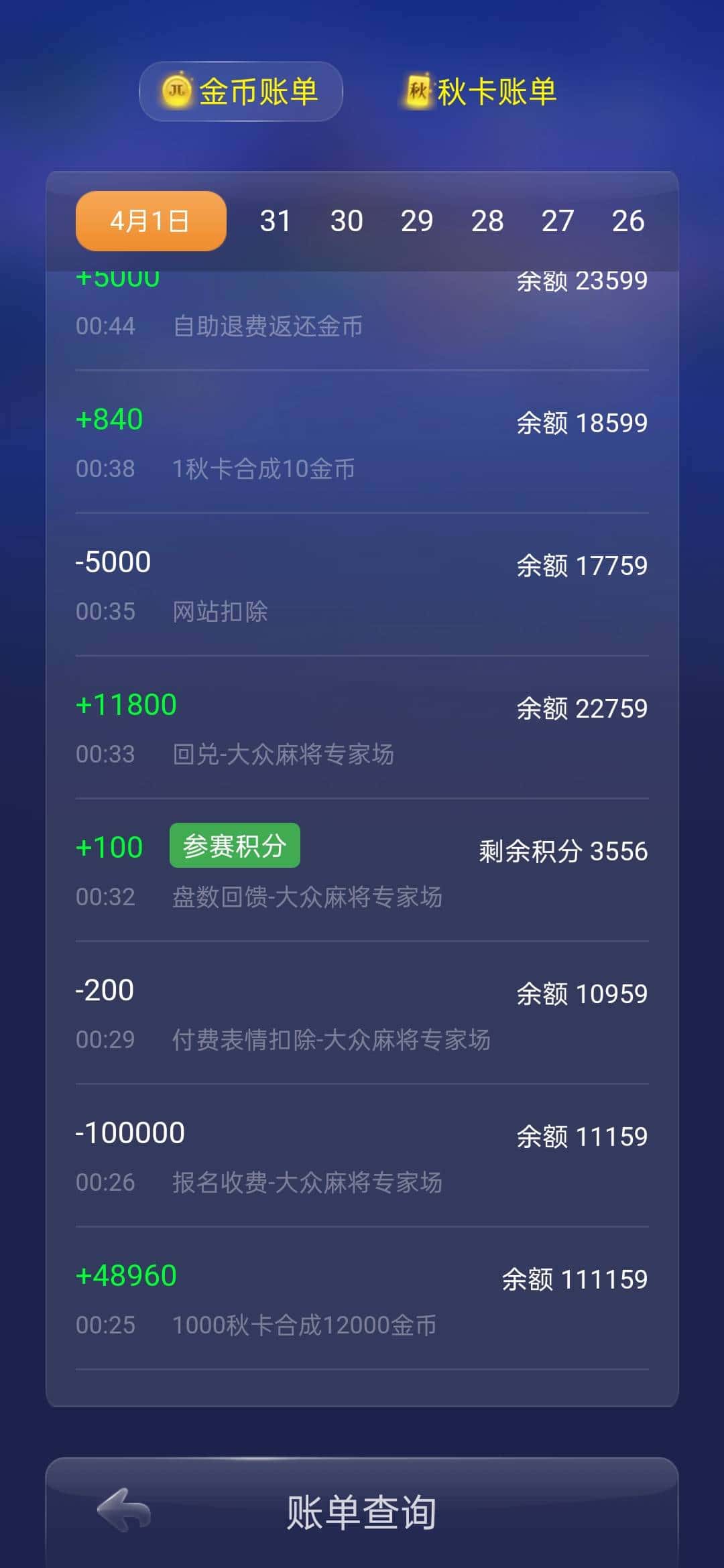Select the 4月1日 date button
The height and width of the screenshot is (1568, 724).
point(149,220)
